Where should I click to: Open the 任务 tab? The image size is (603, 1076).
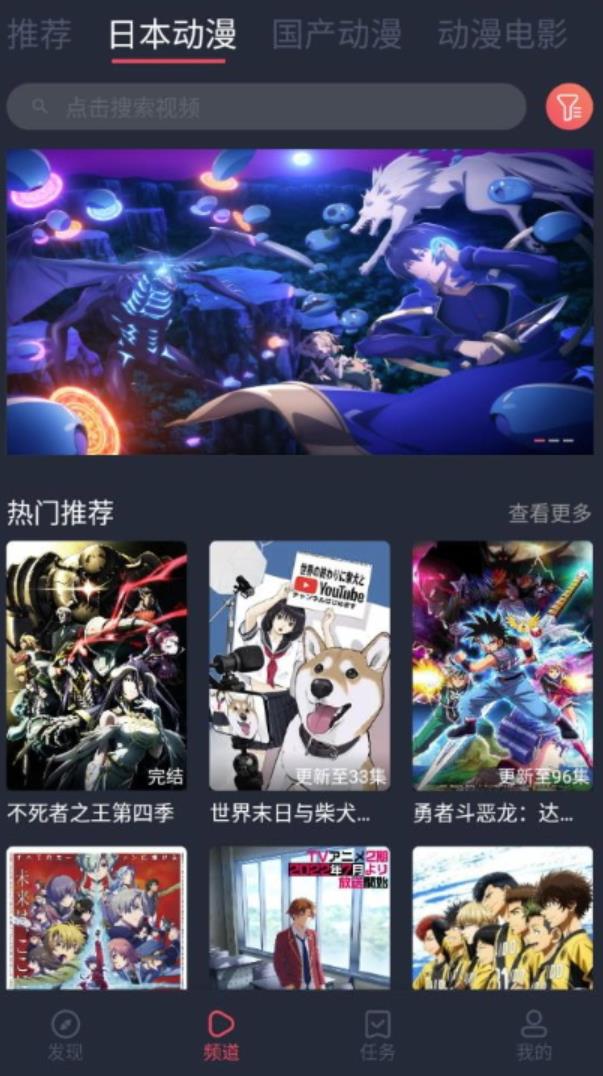pos(378,1035)
